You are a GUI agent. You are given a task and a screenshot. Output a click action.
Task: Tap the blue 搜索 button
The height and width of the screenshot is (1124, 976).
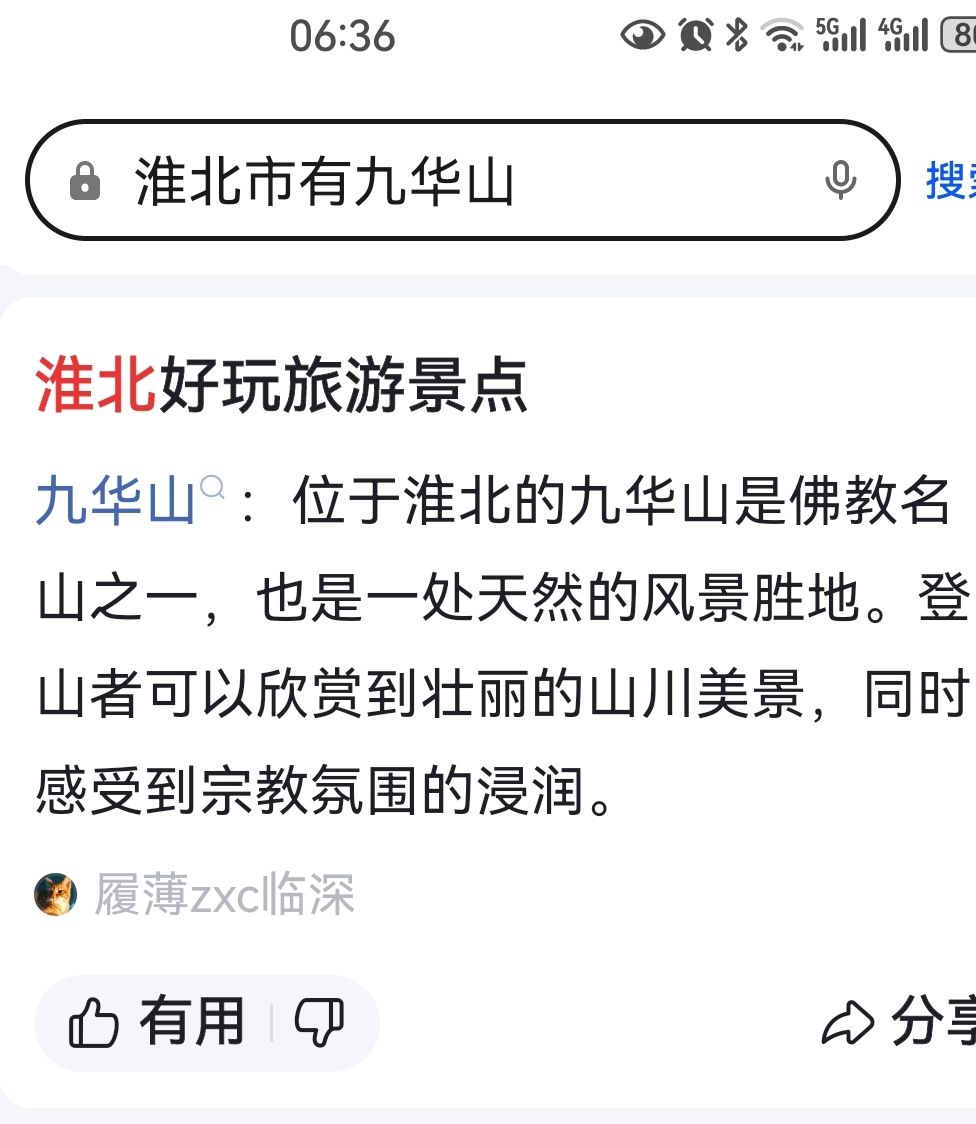950,181
